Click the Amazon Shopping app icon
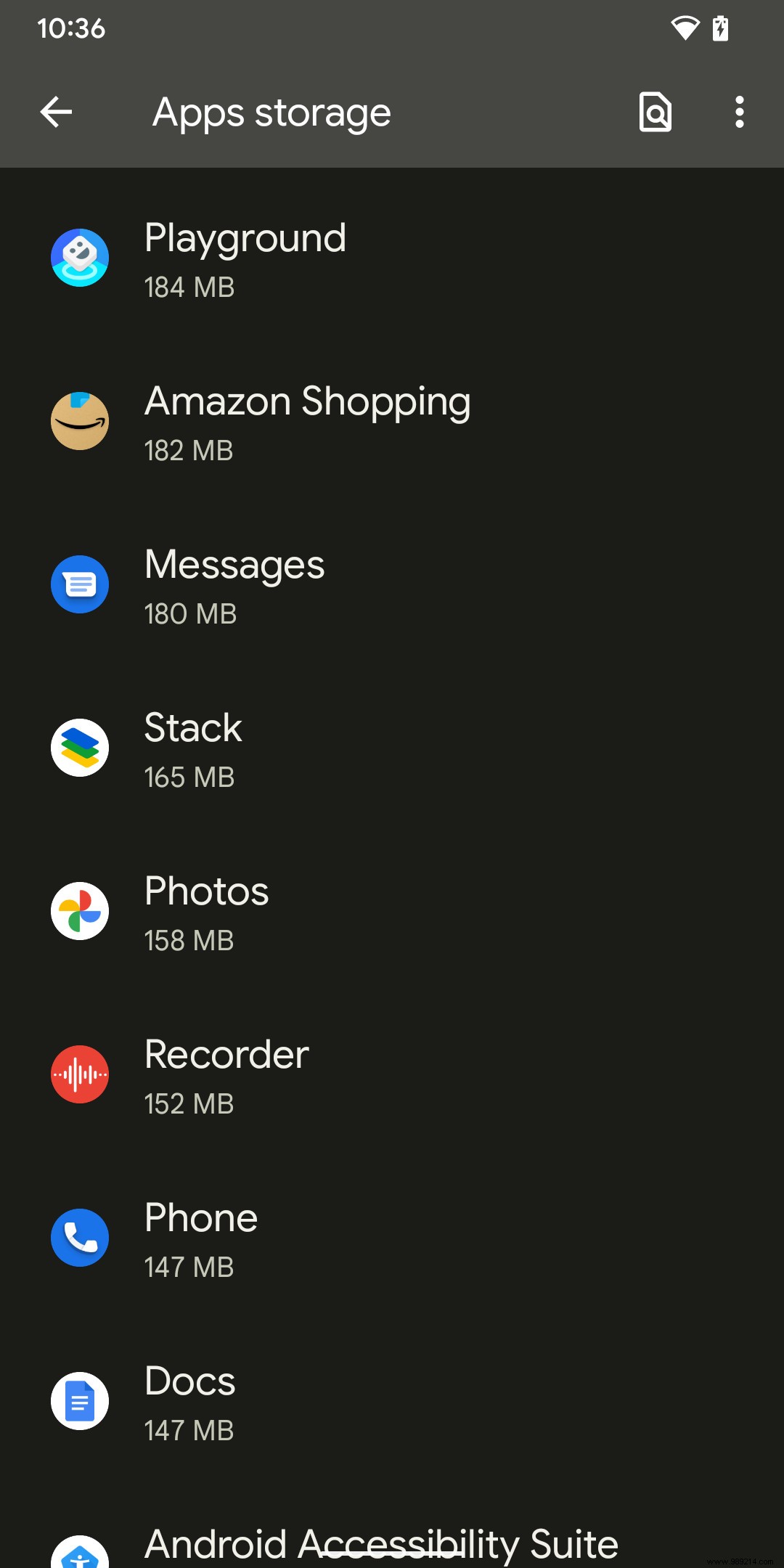The width and height of the screenshot is (784, 1568). pyautogui.click(x=80, y=421)
